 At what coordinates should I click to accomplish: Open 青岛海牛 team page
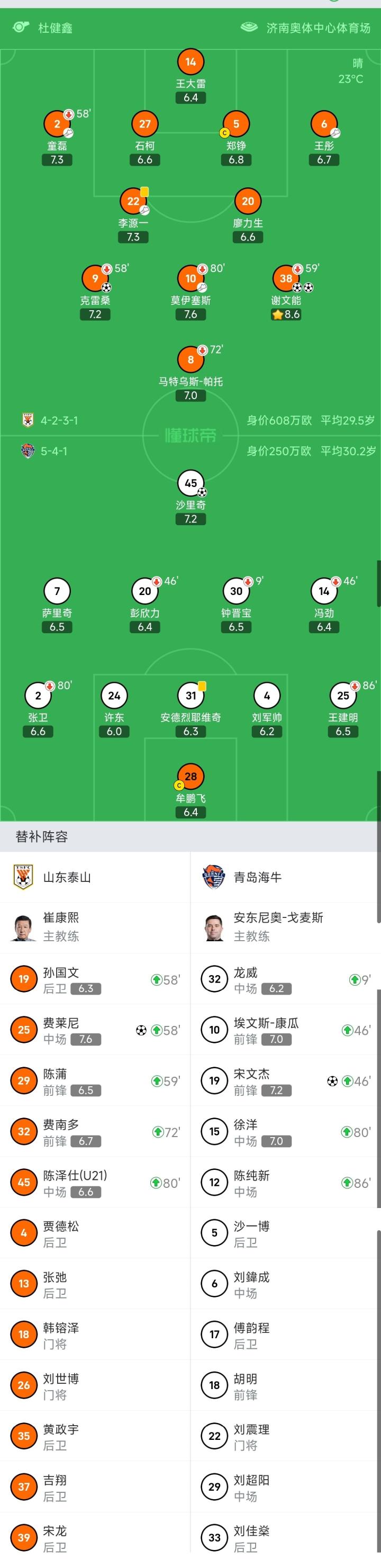tap(258, 877)
